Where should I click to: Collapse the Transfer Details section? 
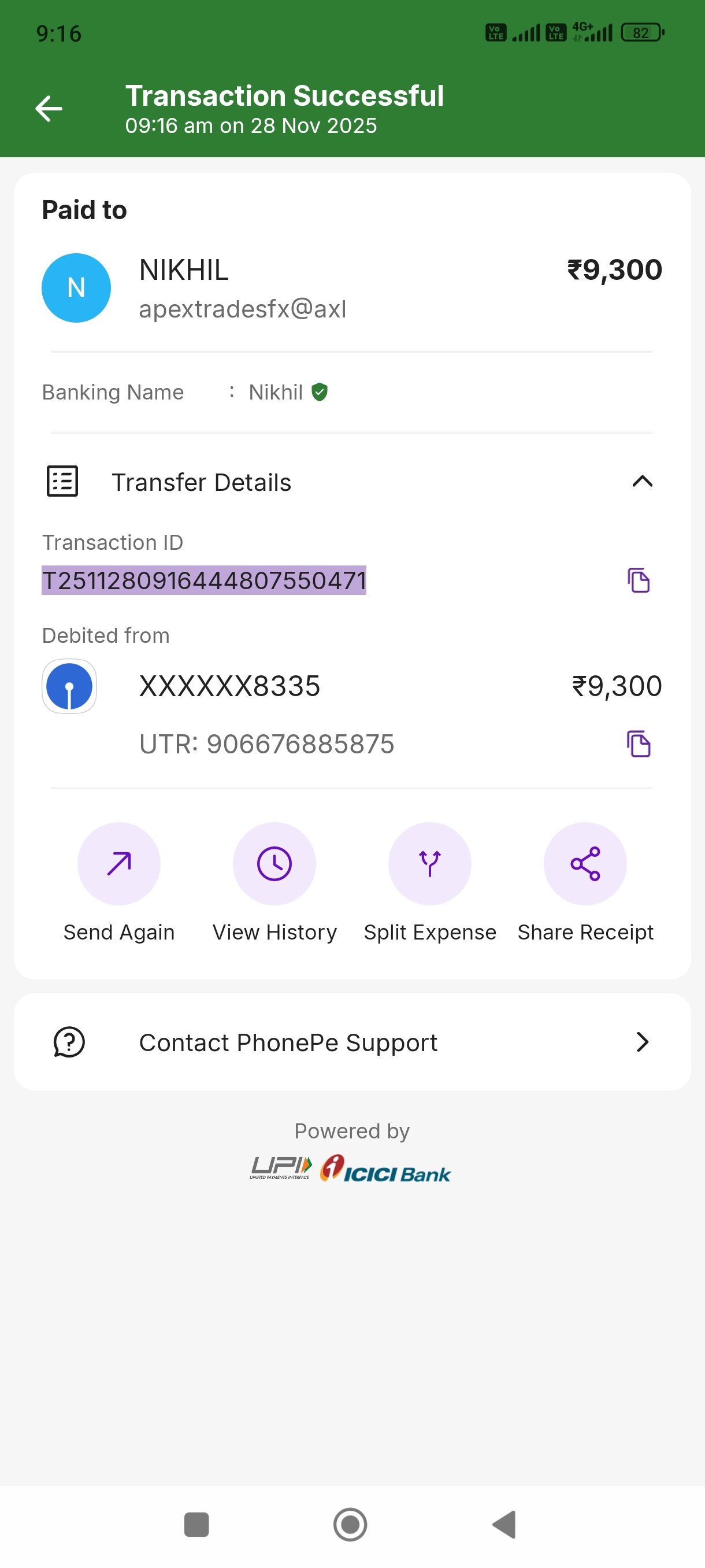[x=642, y=482]
